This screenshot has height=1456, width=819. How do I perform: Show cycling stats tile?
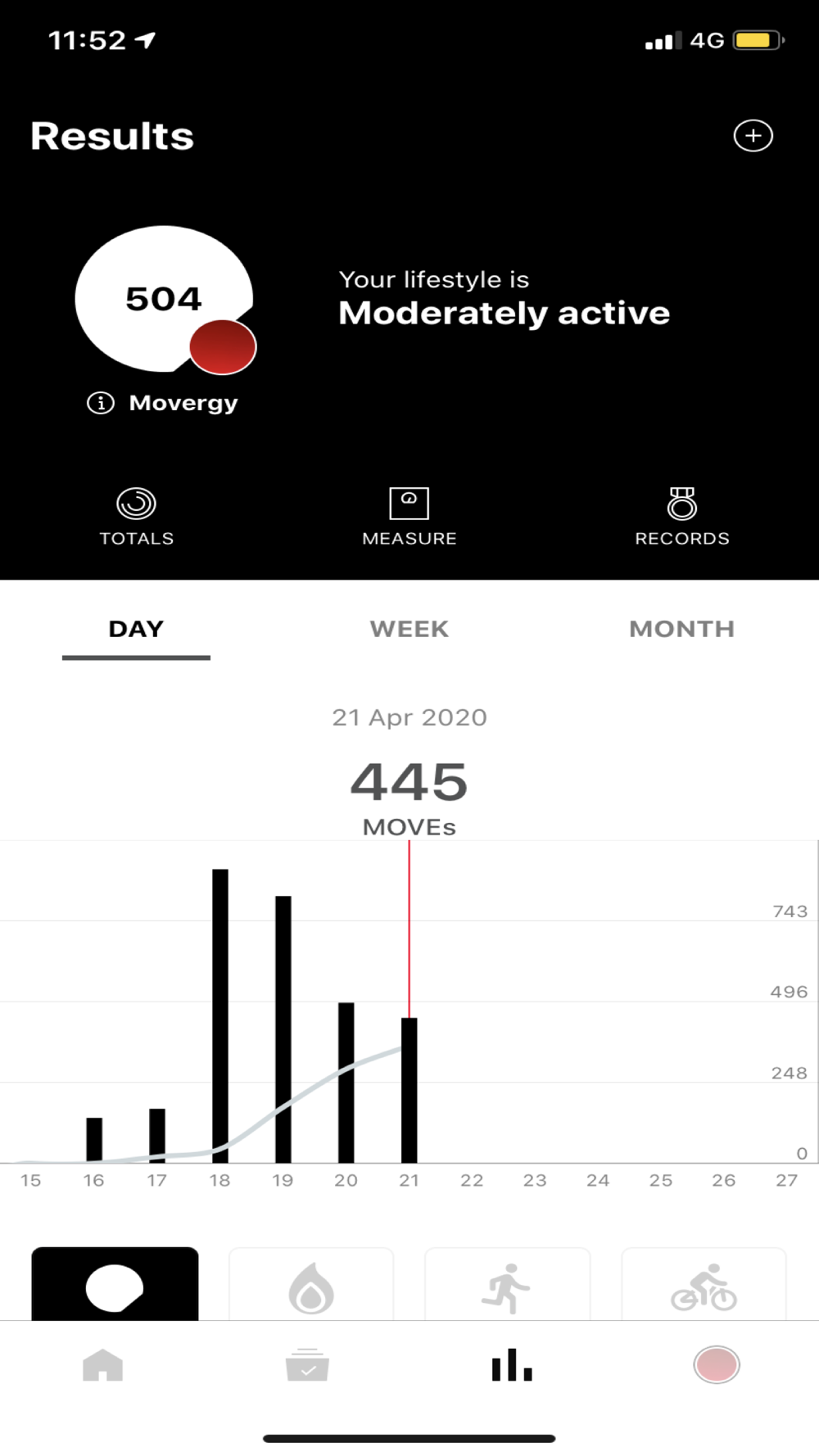click(x=704, y=1286)
